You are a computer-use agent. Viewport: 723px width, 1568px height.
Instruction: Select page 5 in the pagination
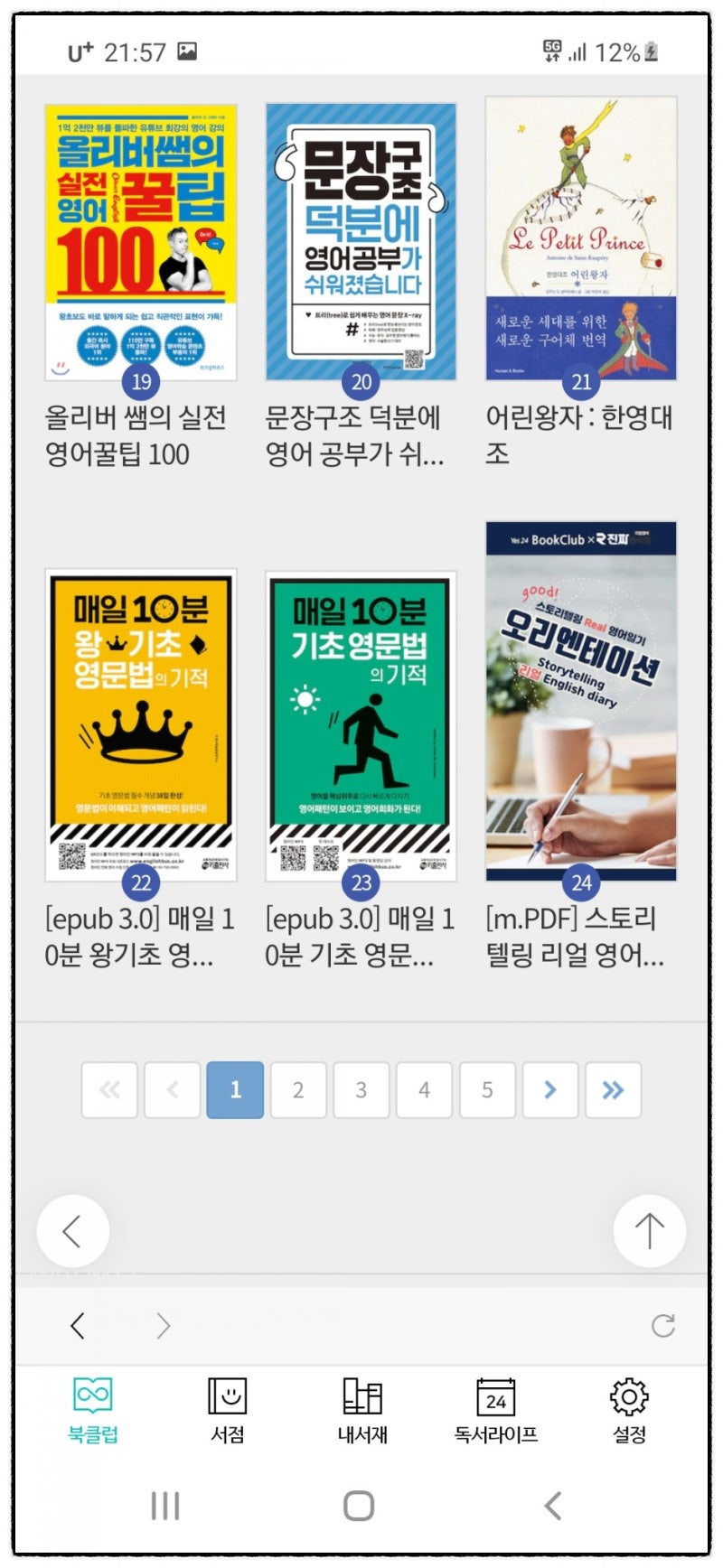tap(488, 1090)
